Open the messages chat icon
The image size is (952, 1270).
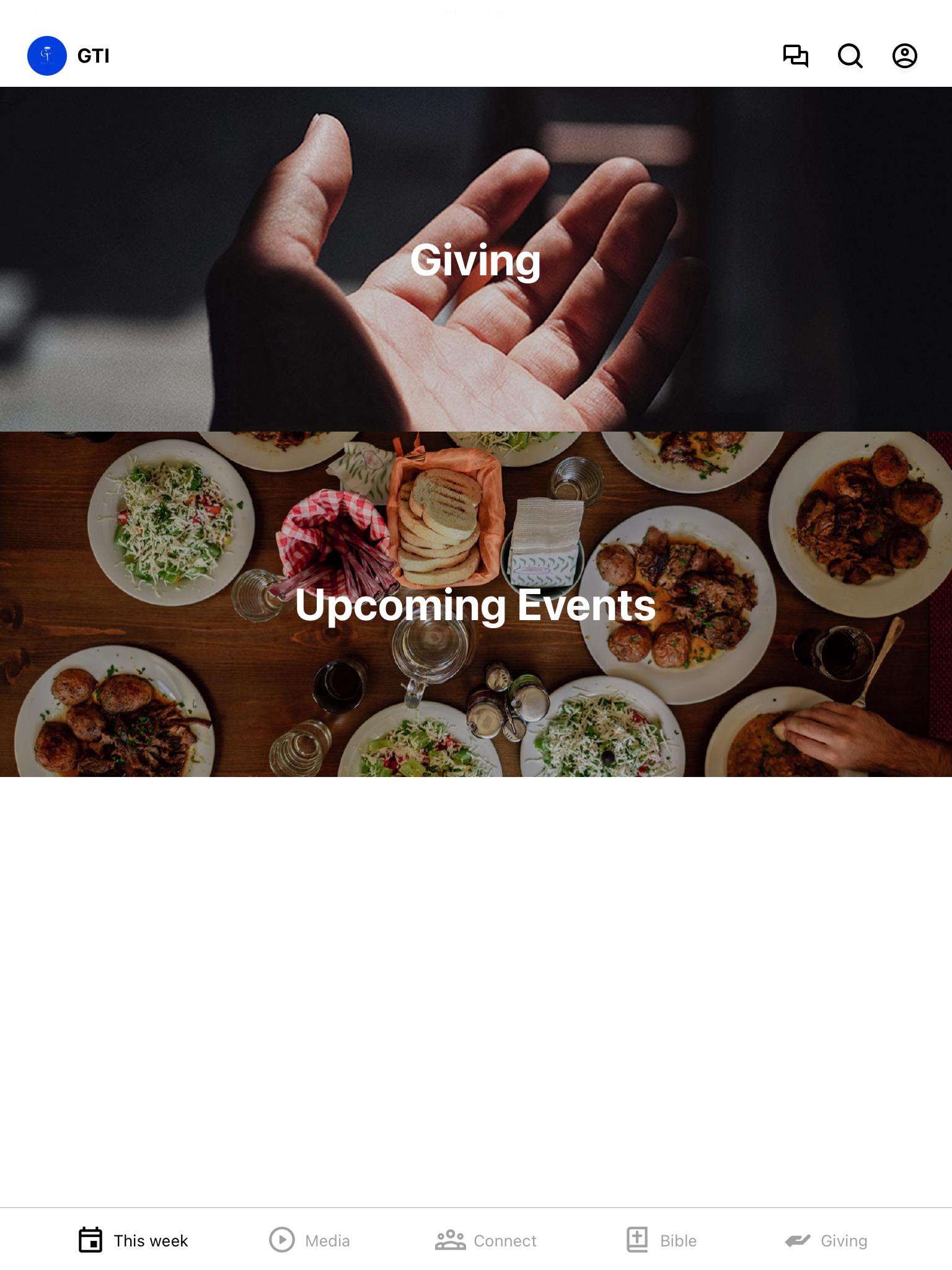[795, 56]
